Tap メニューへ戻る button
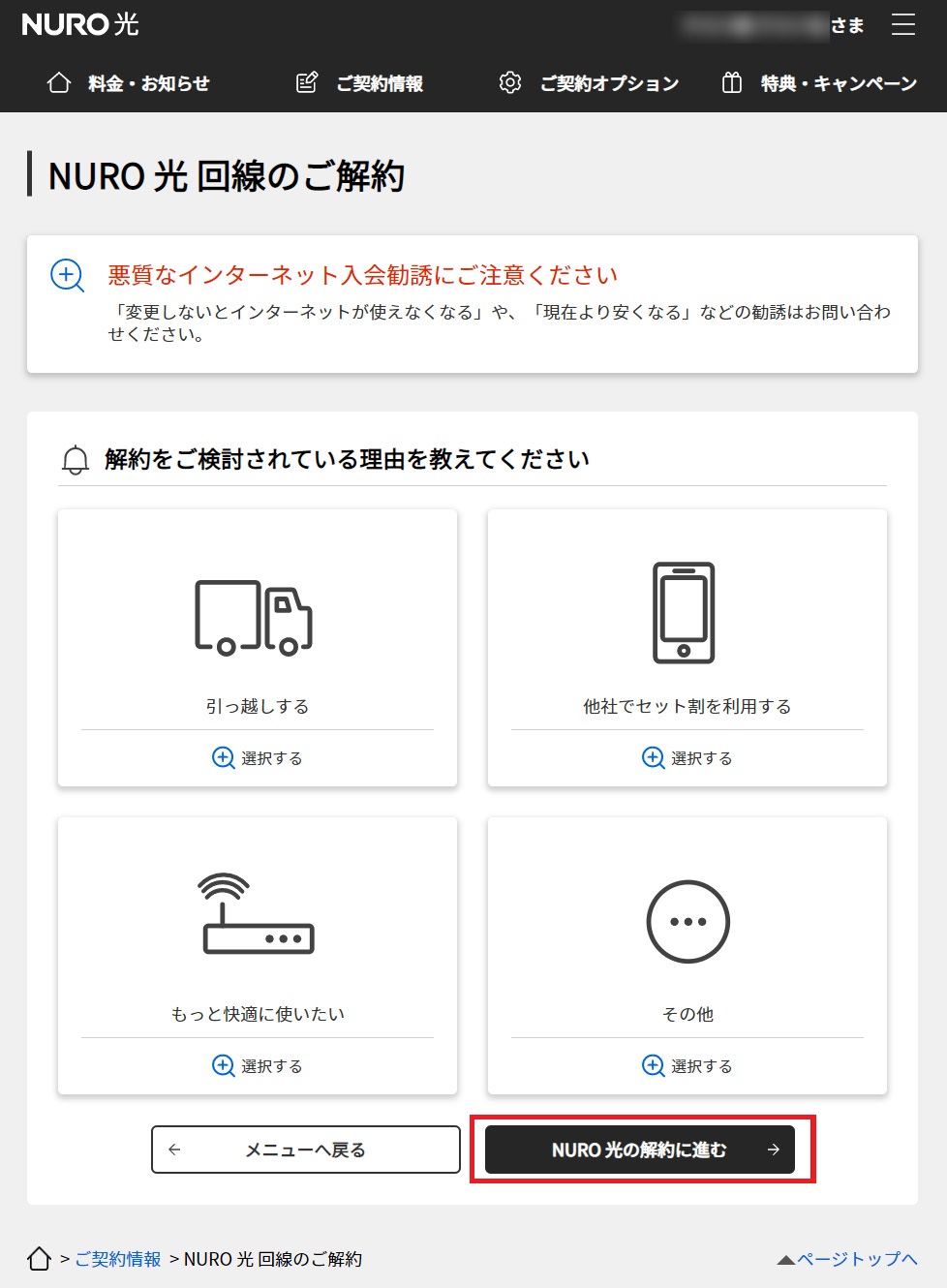This screenshot has height=1288, width=947. coord(306,1150)
